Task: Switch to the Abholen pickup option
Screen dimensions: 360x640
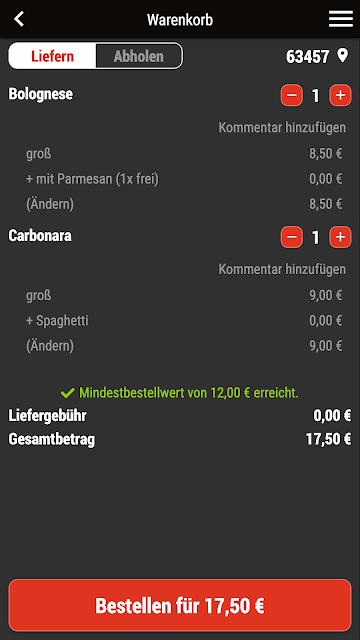Action: click(139, 56)
